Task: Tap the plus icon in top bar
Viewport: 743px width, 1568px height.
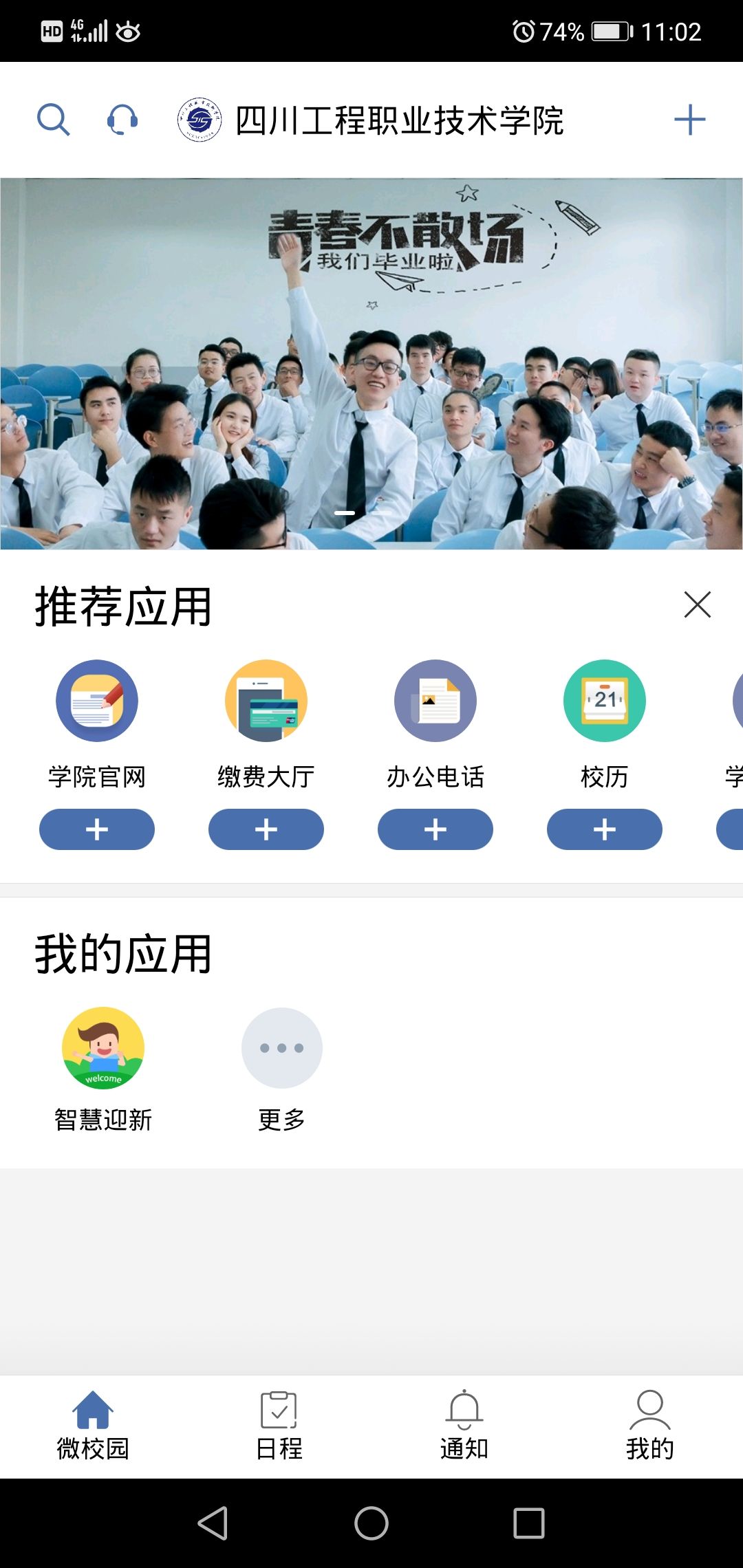Action: [689, 120]
